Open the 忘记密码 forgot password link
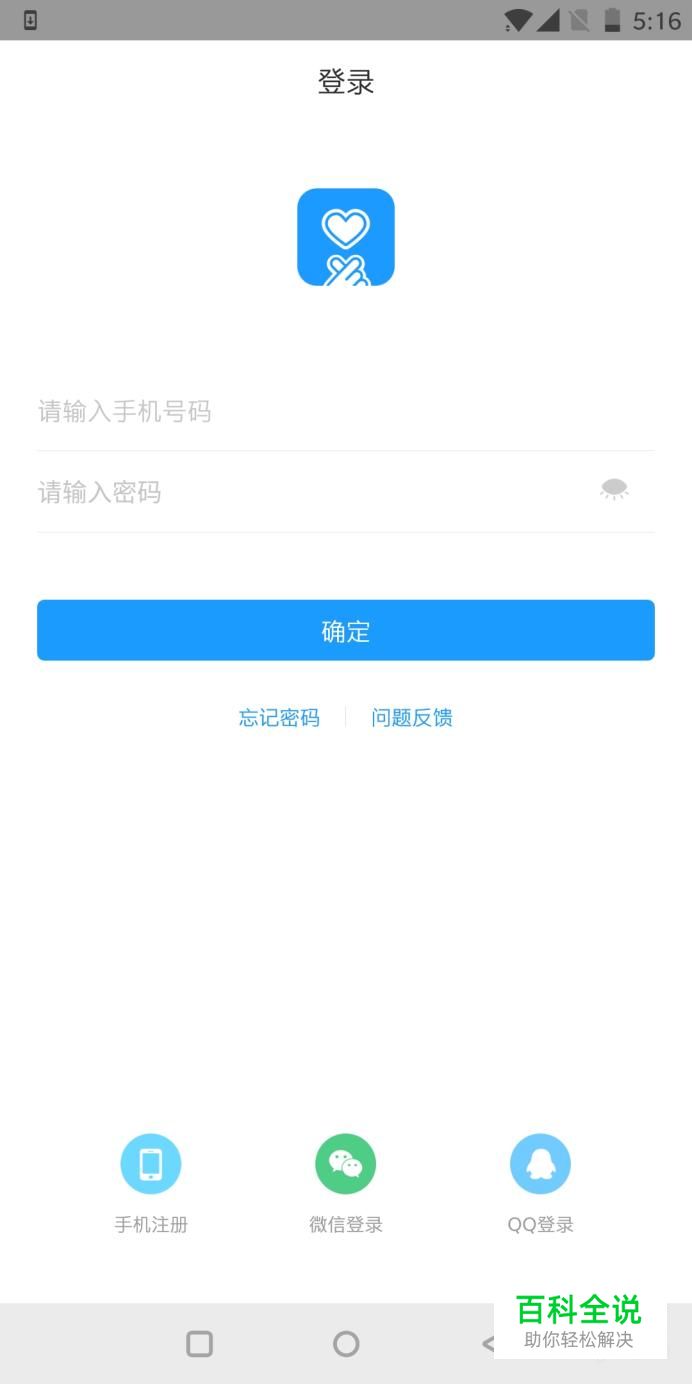This screenshot has width=692, height=1384. (x=279, y=718)
